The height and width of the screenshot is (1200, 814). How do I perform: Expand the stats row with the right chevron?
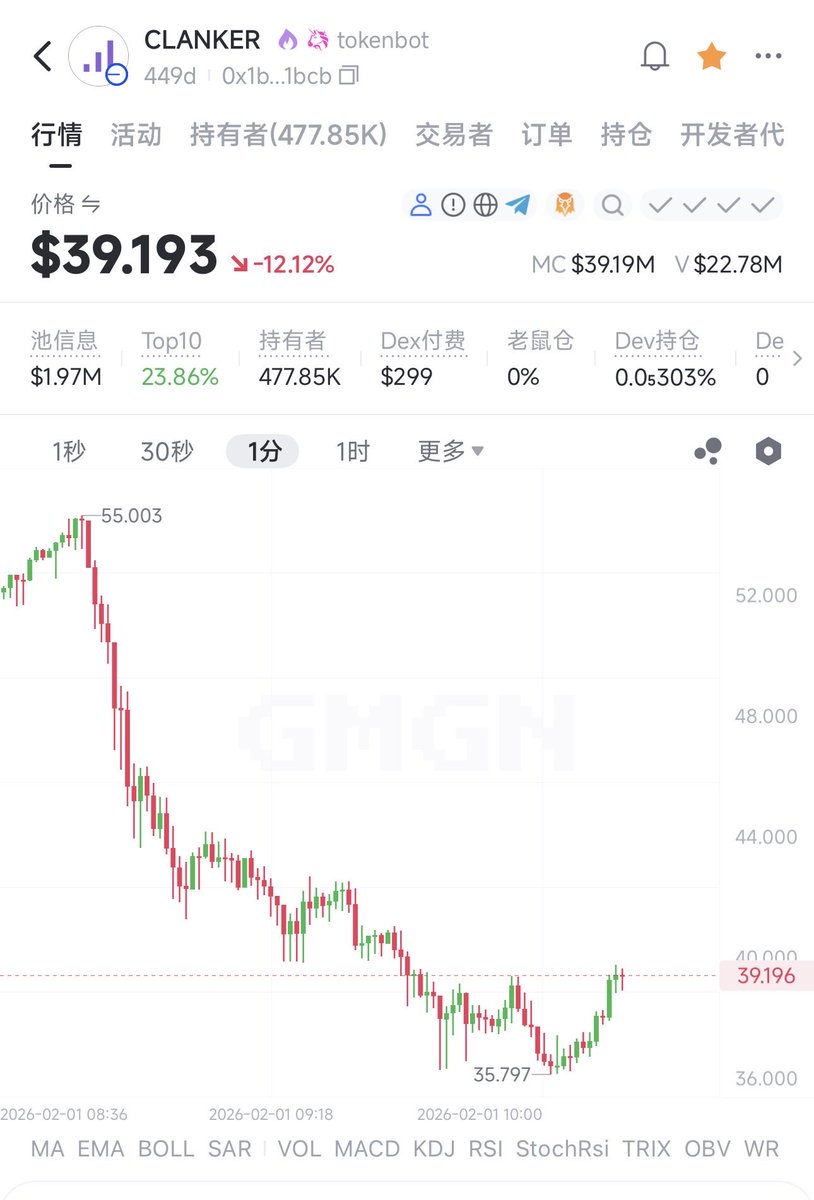[797, 359]
